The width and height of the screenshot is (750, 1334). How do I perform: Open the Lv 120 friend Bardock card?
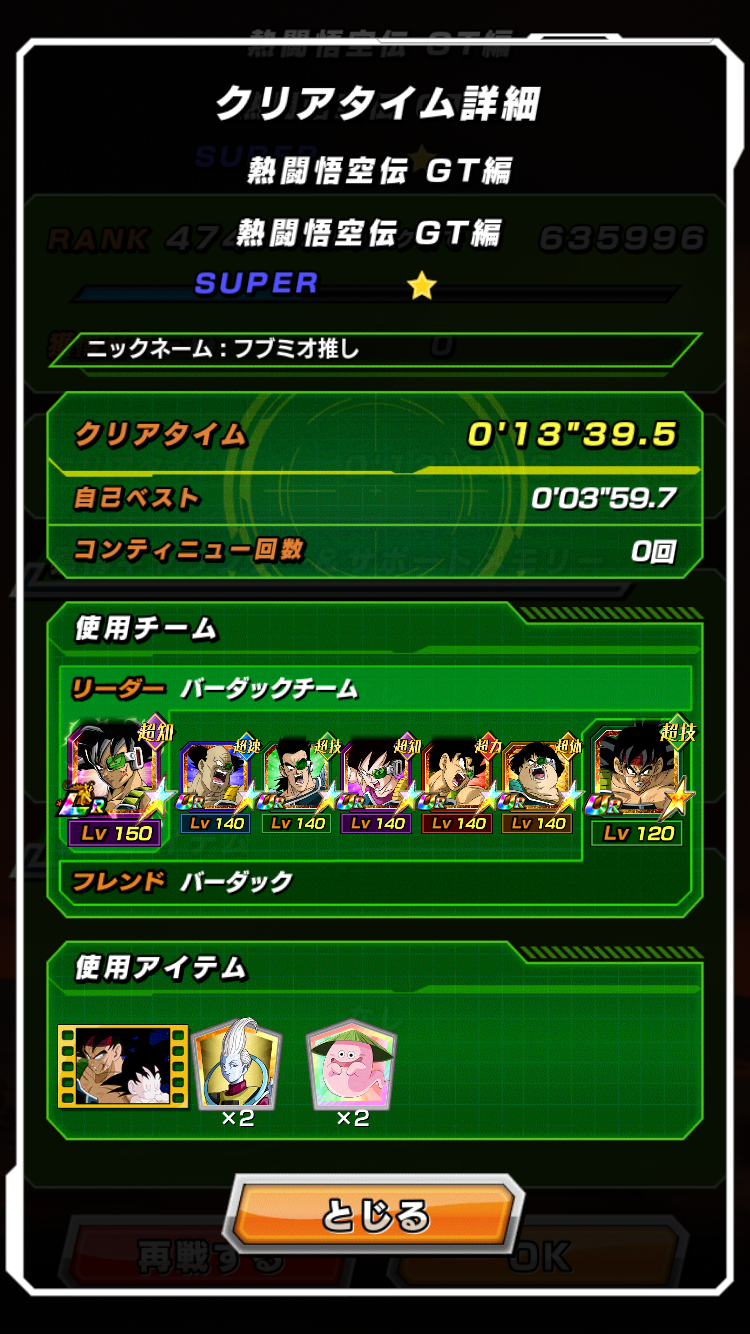(637, 780)
